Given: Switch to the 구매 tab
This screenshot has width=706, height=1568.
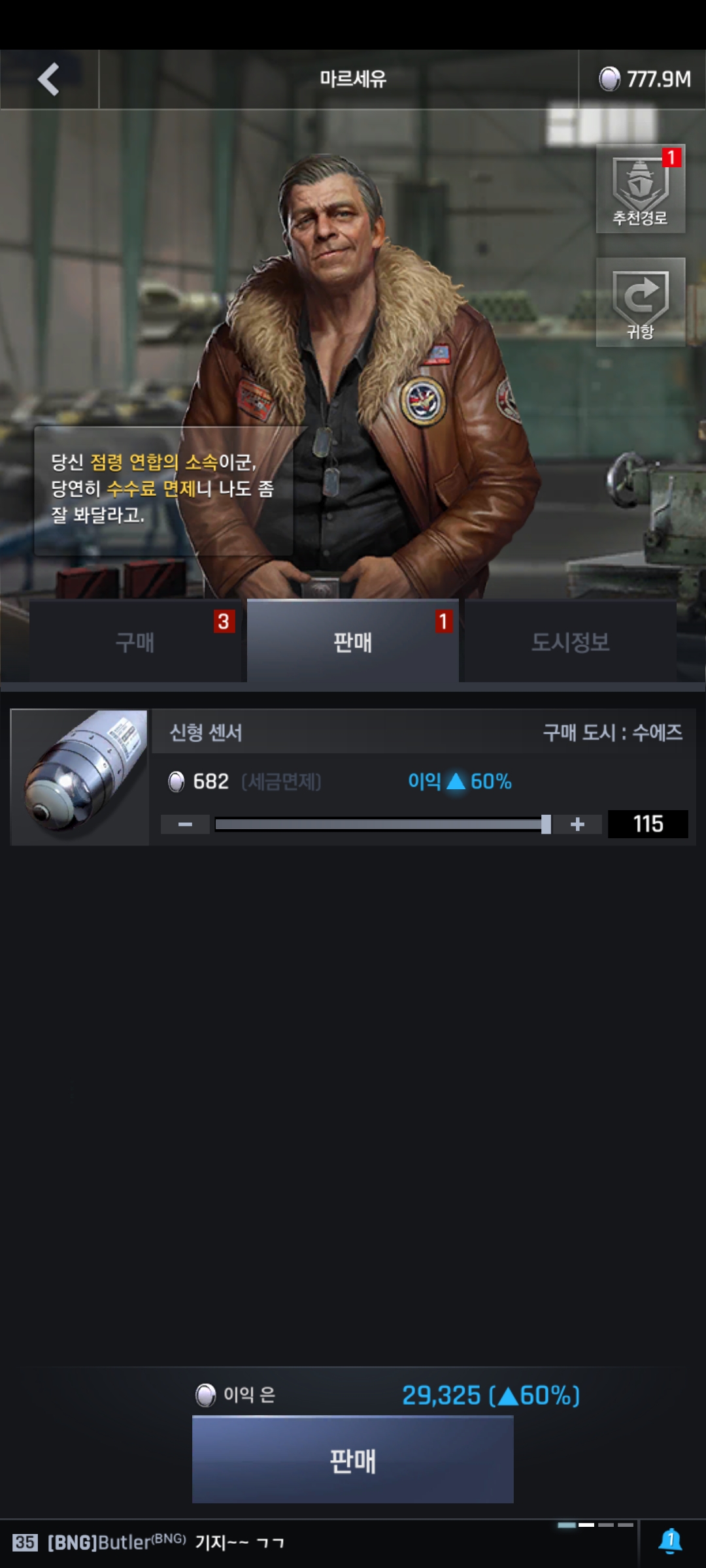Looking at the screenshot, I should [135, 642].
